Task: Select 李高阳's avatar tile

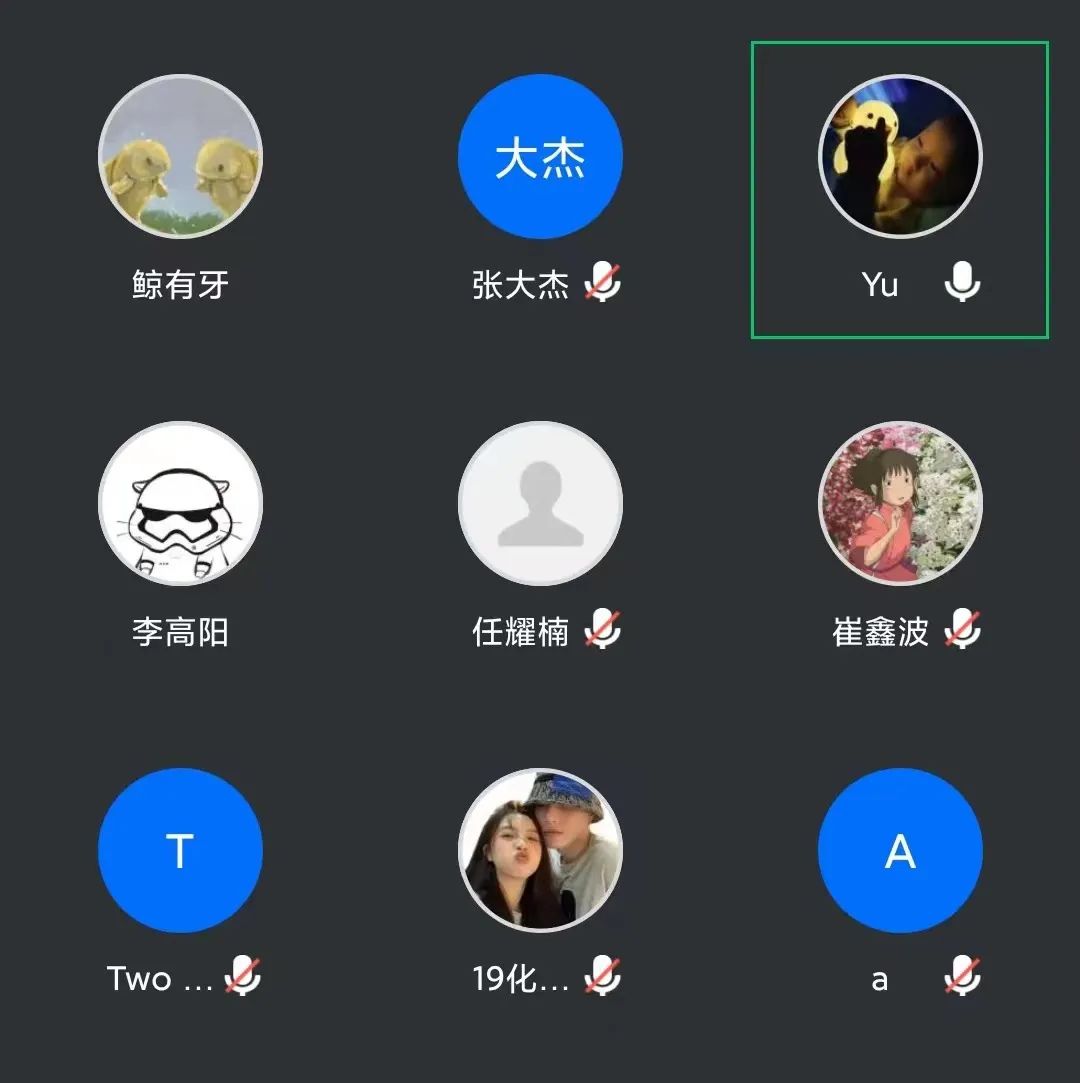Action: 180,503
